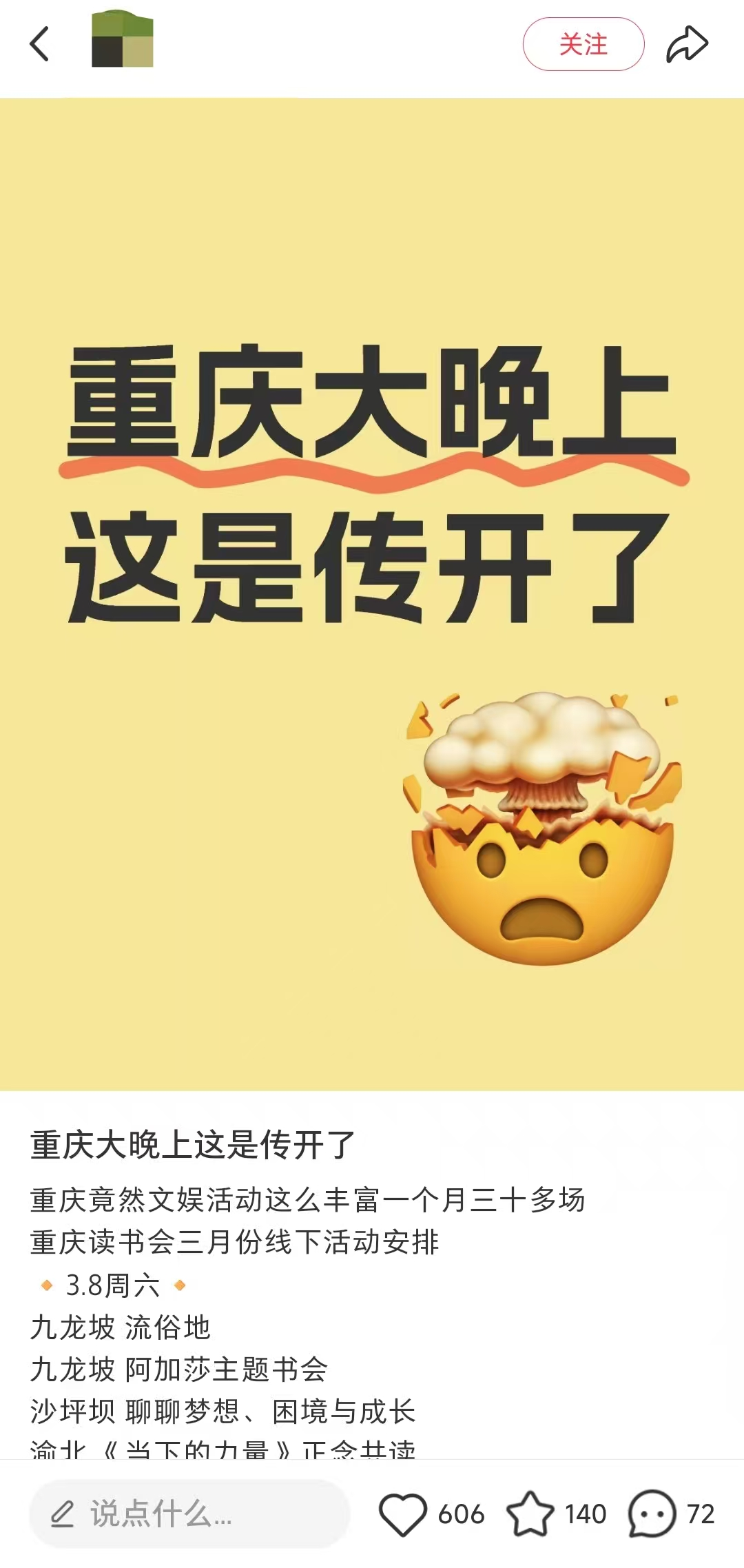The image size is (744, 1568).
Task: Follow the author with the 关注 button
Action: pyautogui.click(x=583, y=44)
